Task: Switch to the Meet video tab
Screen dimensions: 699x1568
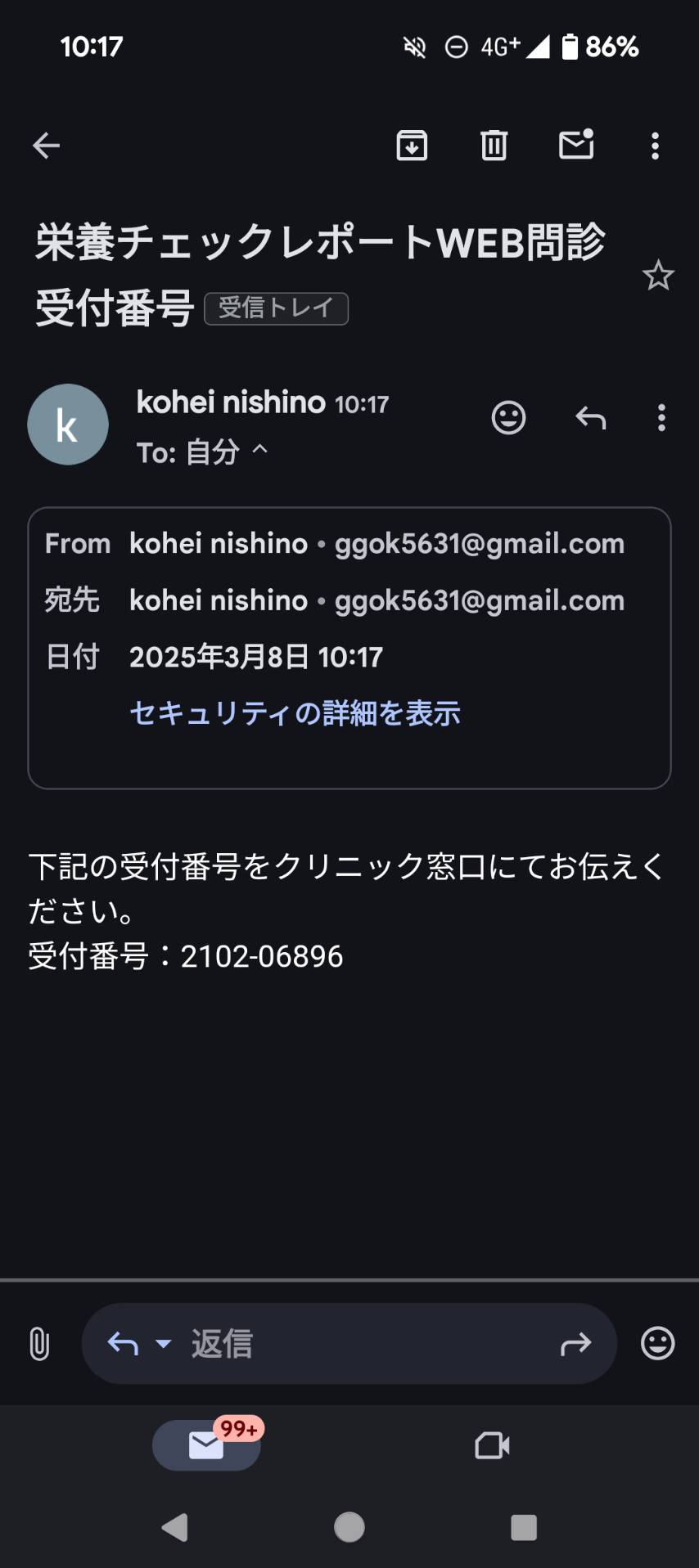Action: pyautogui.click(x=492, y=1445)
